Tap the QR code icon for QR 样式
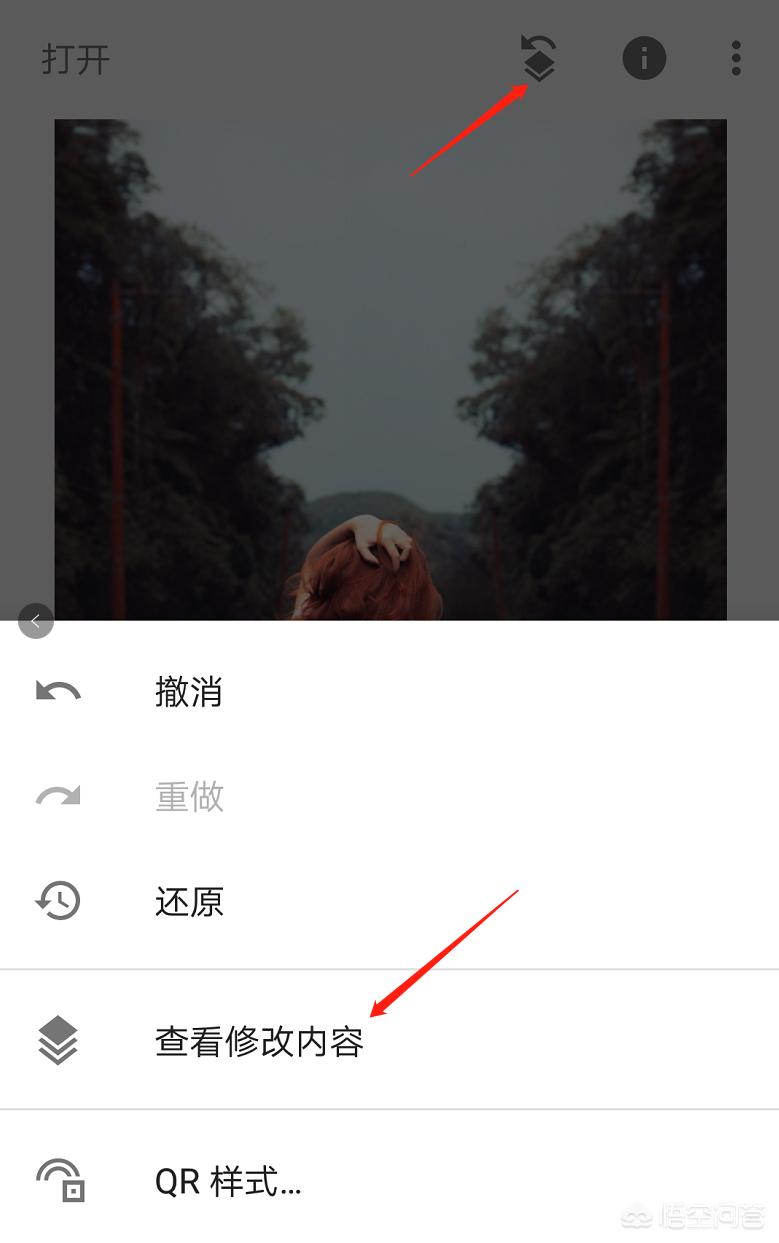This screenshot has width=779, height=1243. pyautogui.click(x=58, y=1182)
